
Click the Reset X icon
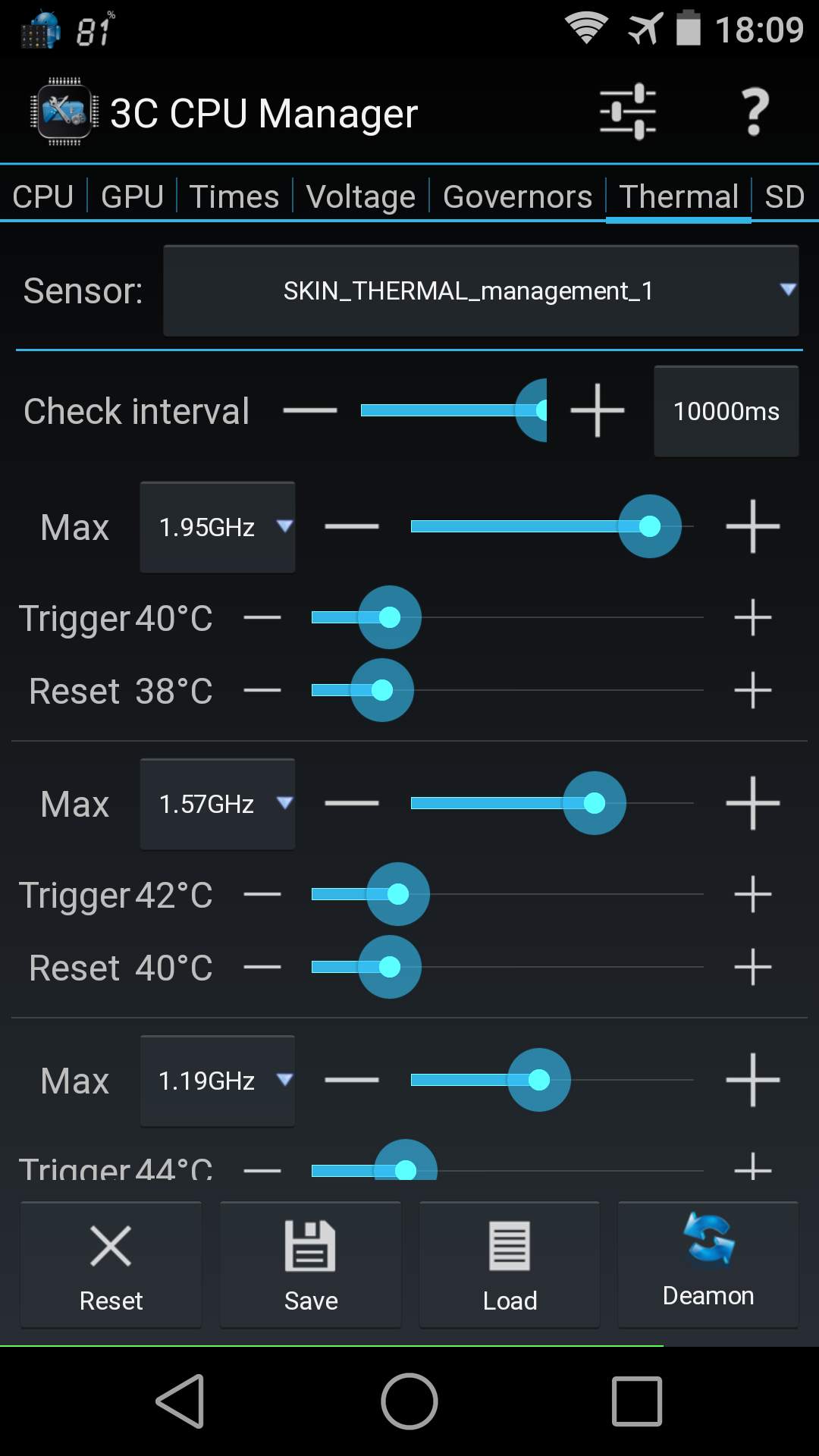(x=111, y=1244)
